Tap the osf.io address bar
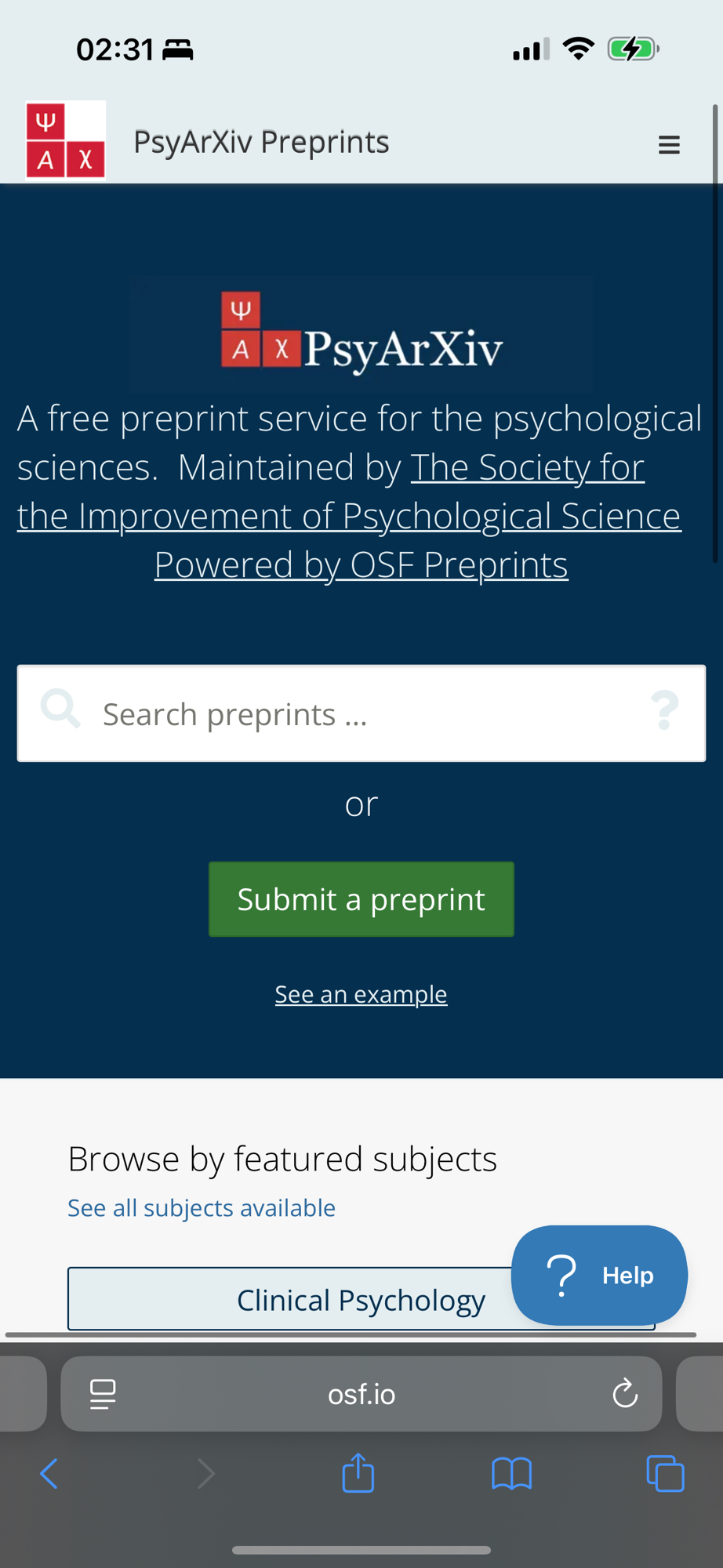Screen dimensions: 723x1568 [x=361, y=1394]
